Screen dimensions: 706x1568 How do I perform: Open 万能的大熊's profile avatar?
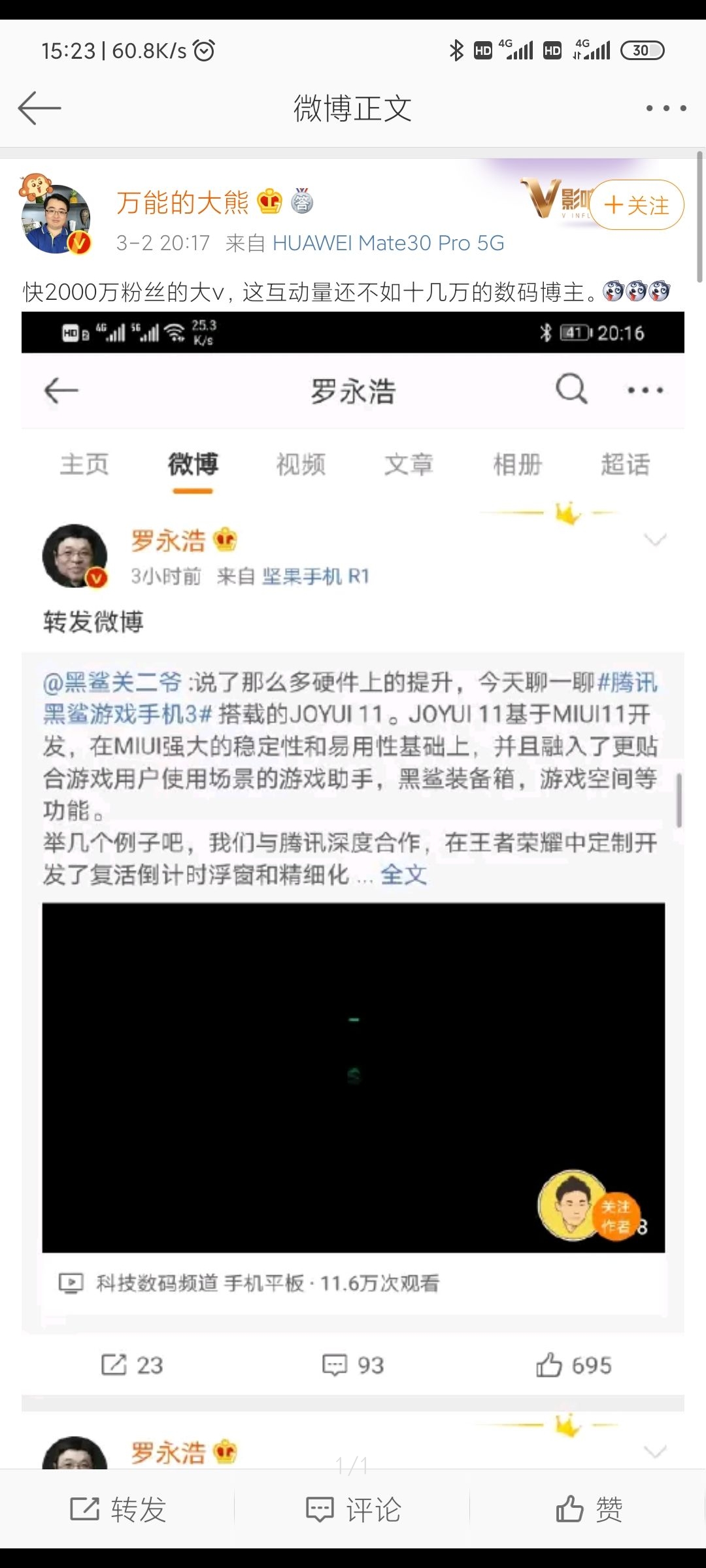pyautogui.click(x=56, y=218)
